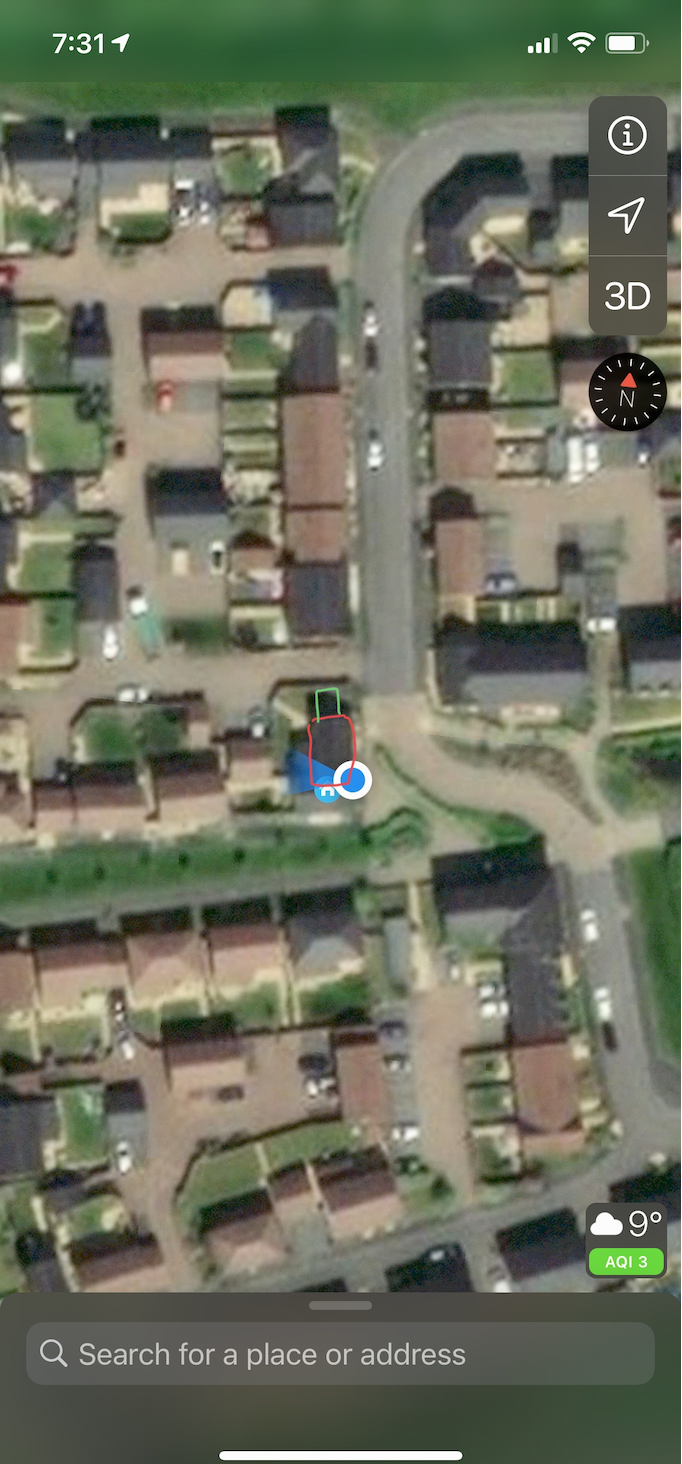
Task: Open the map info settings button
Action: 628,136
